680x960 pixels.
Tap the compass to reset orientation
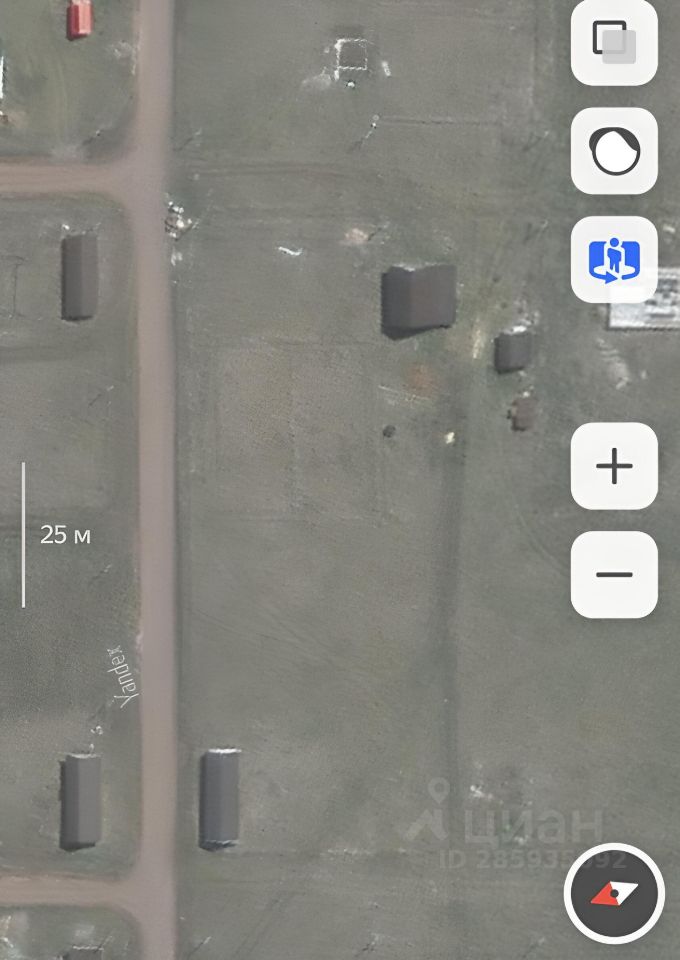click(x=614, y=894)
